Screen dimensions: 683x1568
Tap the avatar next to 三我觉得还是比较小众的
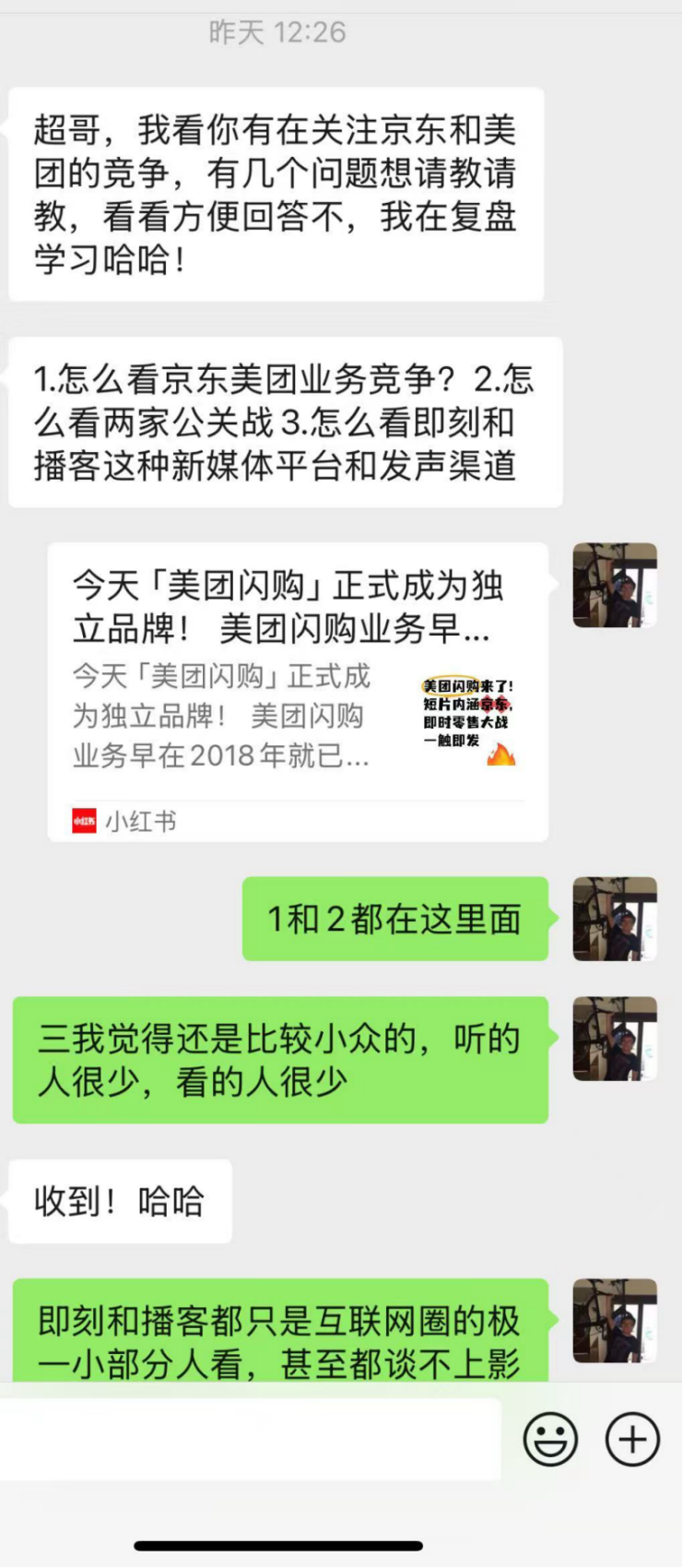point(615,1039)
